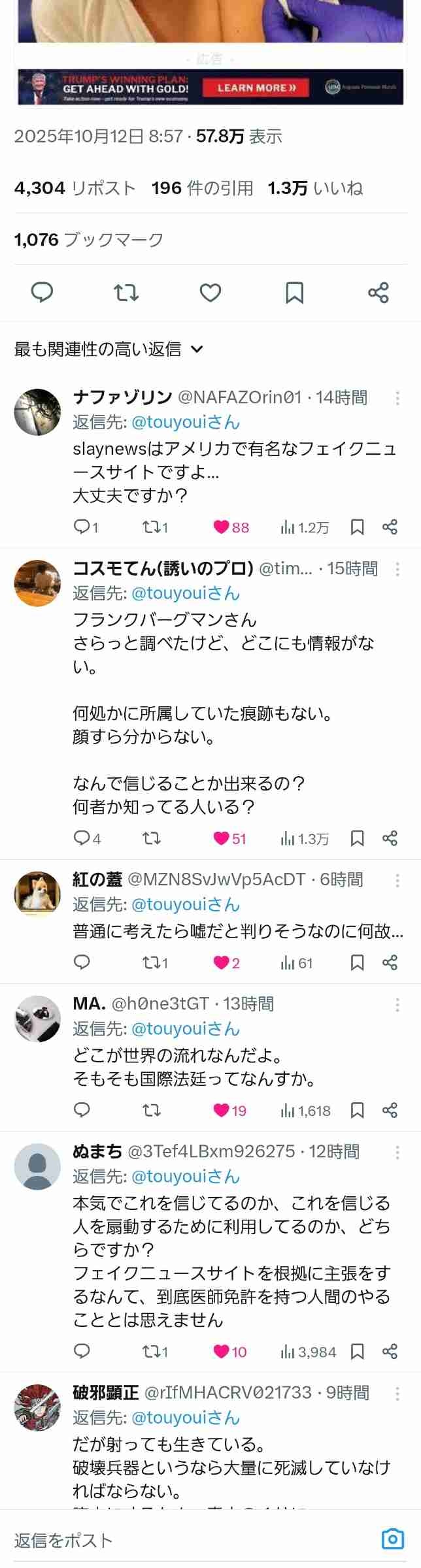421x1568 pixels.
Task: Open ナファゾリン's profile avatar
Action: [x=37, y=412]
